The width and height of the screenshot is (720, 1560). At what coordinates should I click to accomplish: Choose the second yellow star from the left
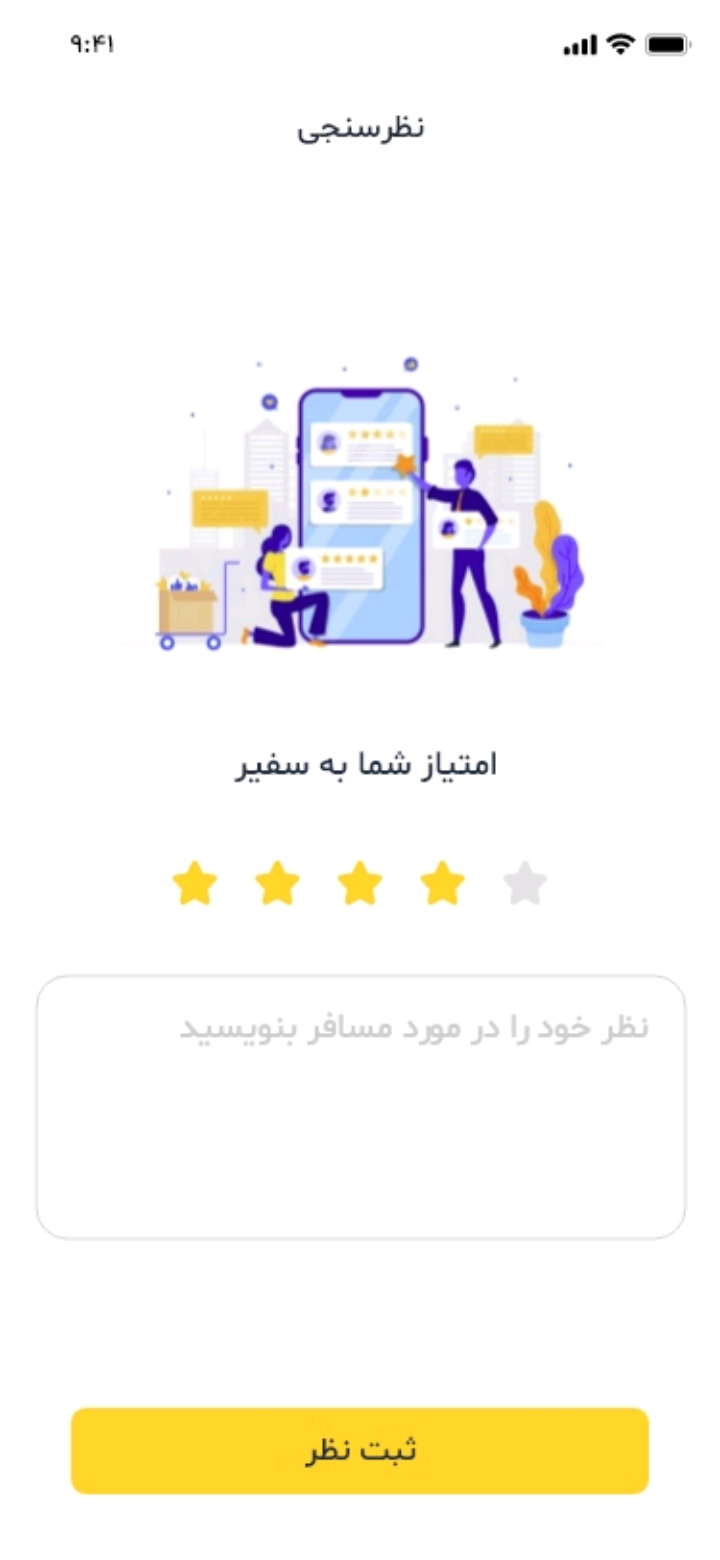click(x=277, y=884)
